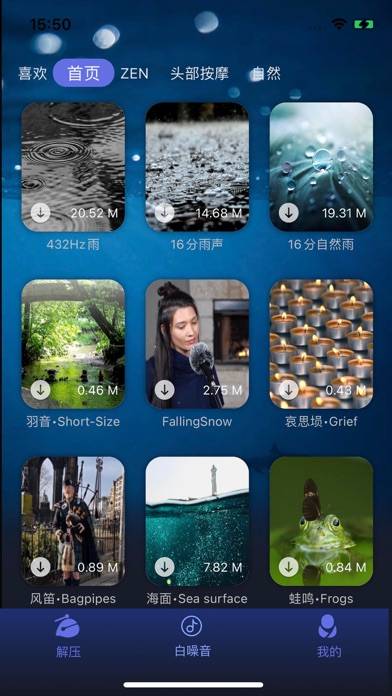Select the 白噪音 bottom tab
392x696 pixels.
pyautogui.click(x=192, y=636)
